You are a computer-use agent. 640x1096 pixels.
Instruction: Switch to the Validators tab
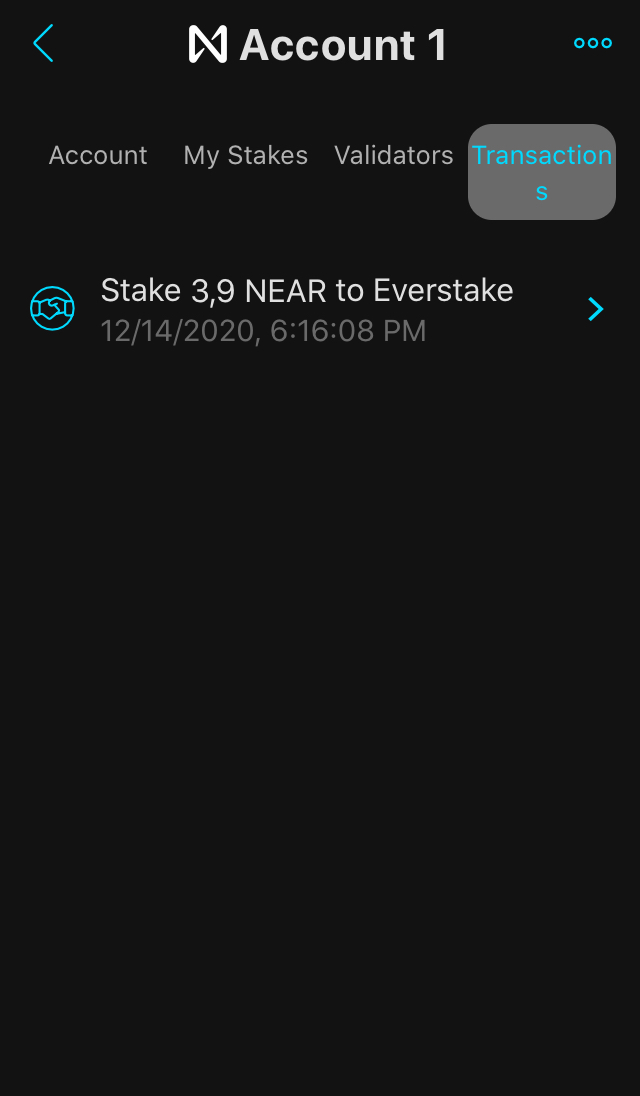[x=393, y=156]
